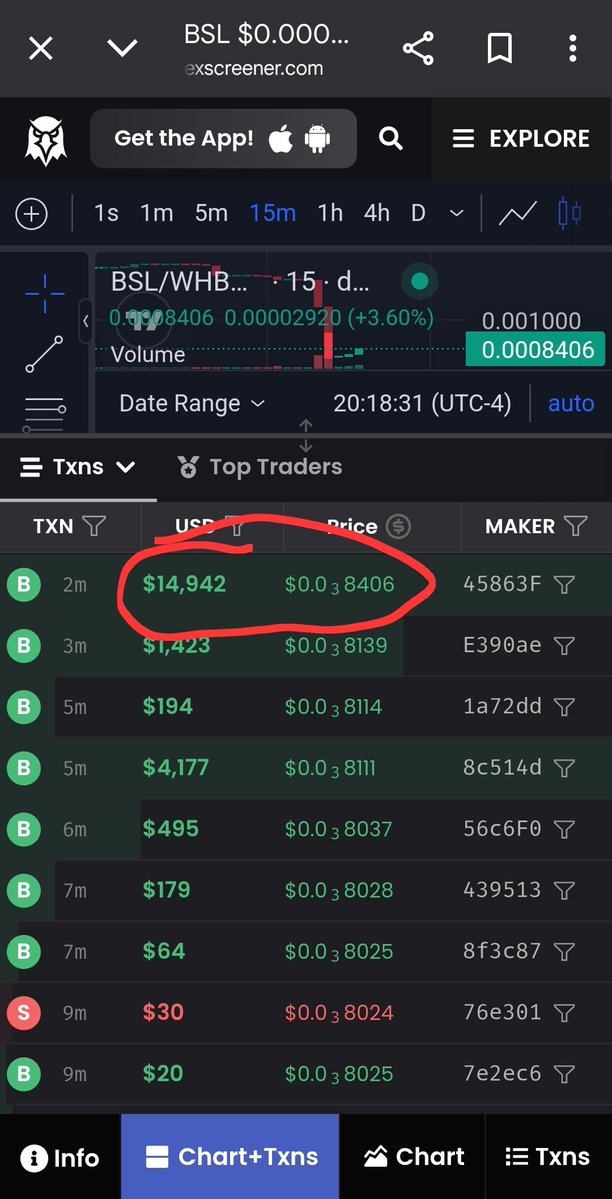Image resolution: width=612 pixels, height=1199 pixels.
Task: Expand the Date Range dropdown
Action: click(x=192, y=403)
